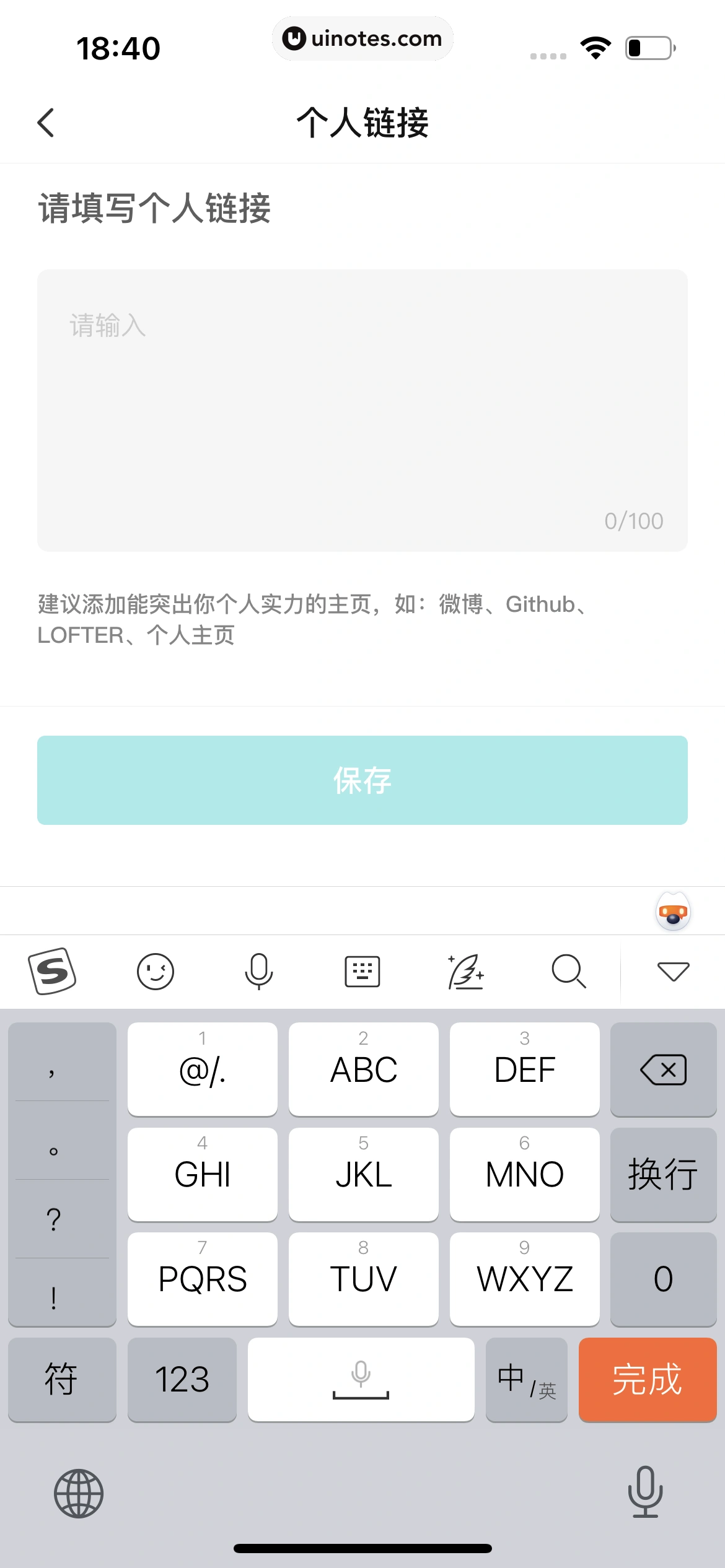Tap the uinotes.com pill in the status bar
This screenshot has height=1568, width=725.
pyautogui.click(x=362, y=38)
